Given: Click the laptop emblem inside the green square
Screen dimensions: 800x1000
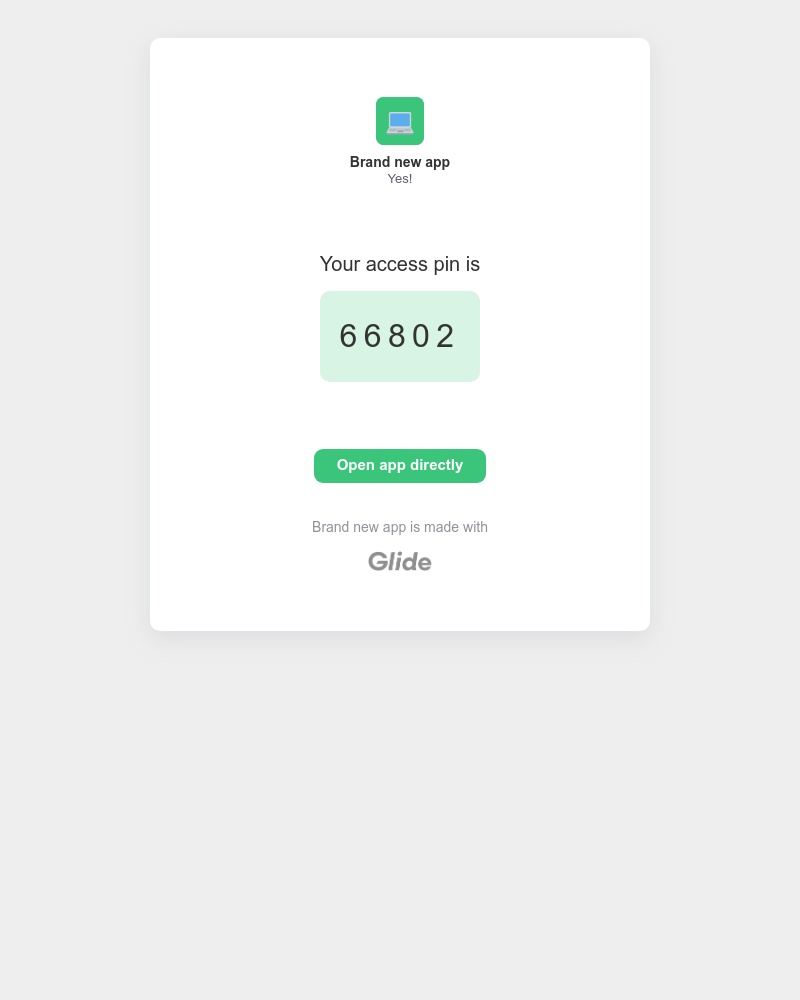Looking at the screenshot, I should (400, 121).
